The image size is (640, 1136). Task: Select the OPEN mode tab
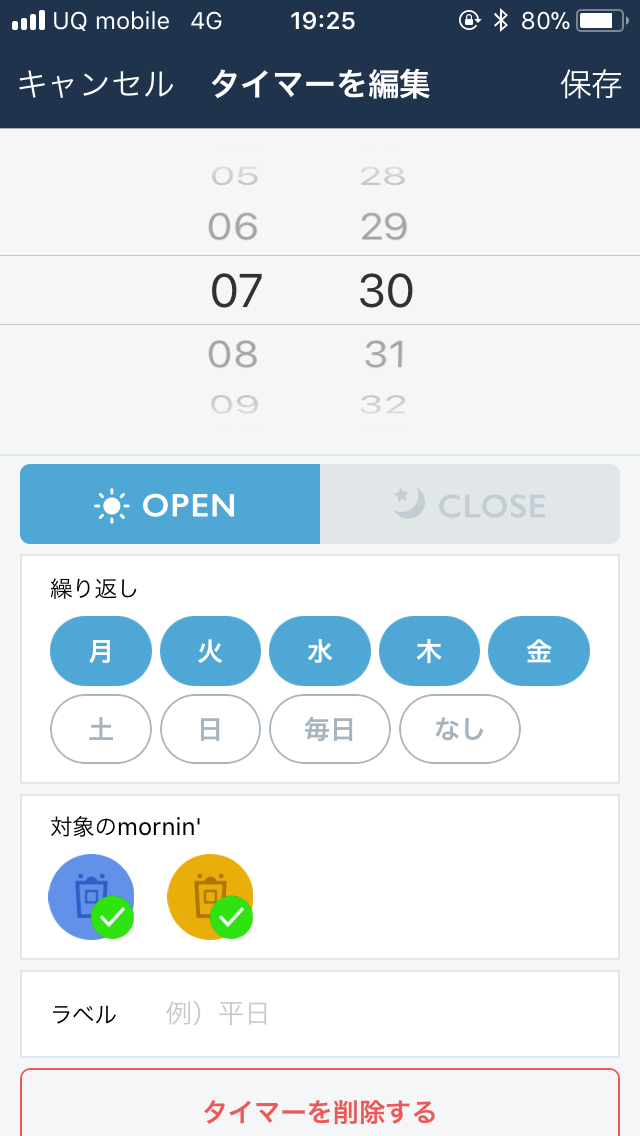point(170,504)
